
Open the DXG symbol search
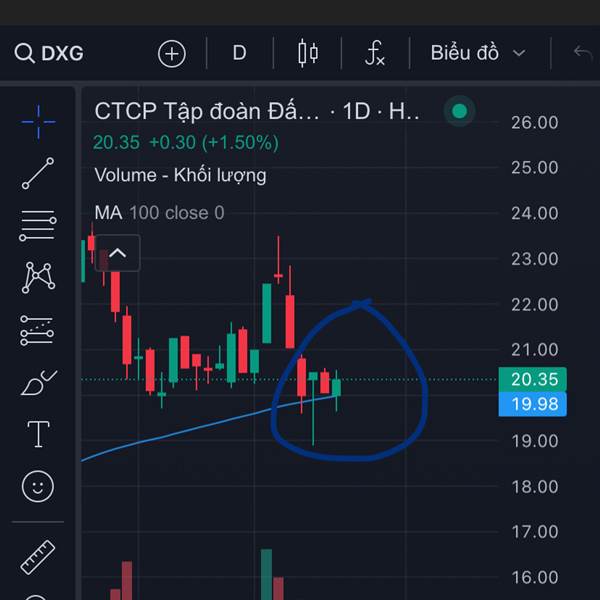[x=48, y=53]
